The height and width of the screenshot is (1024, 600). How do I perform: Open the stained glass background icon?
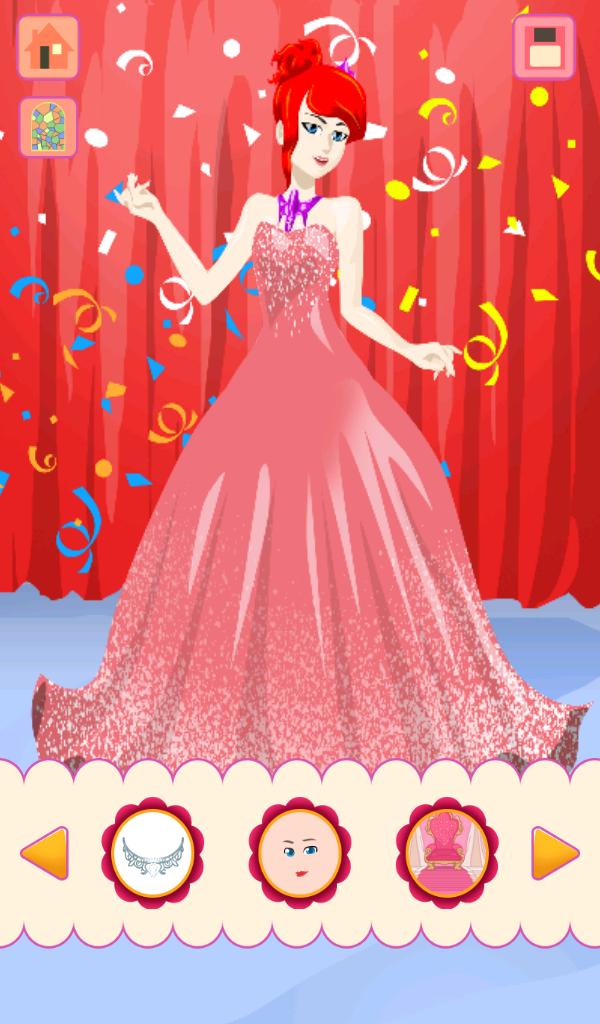click(47, 127)
